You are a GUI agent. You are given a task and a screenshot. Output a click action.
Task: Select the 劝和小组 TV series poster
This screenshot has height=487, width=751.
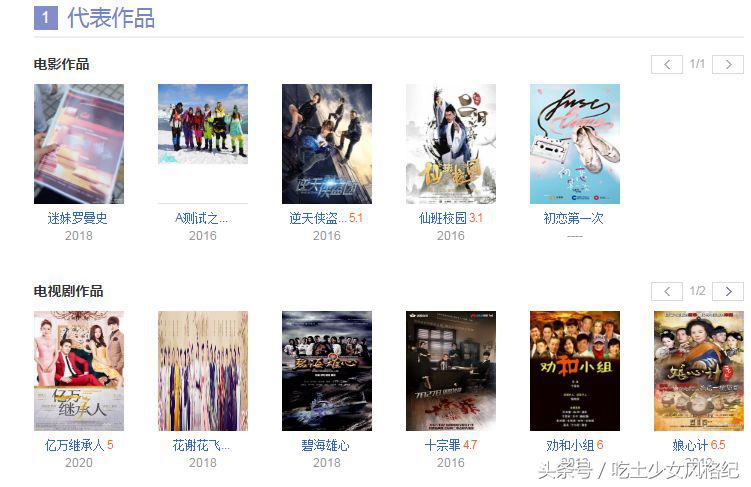(x=575, y=371)
